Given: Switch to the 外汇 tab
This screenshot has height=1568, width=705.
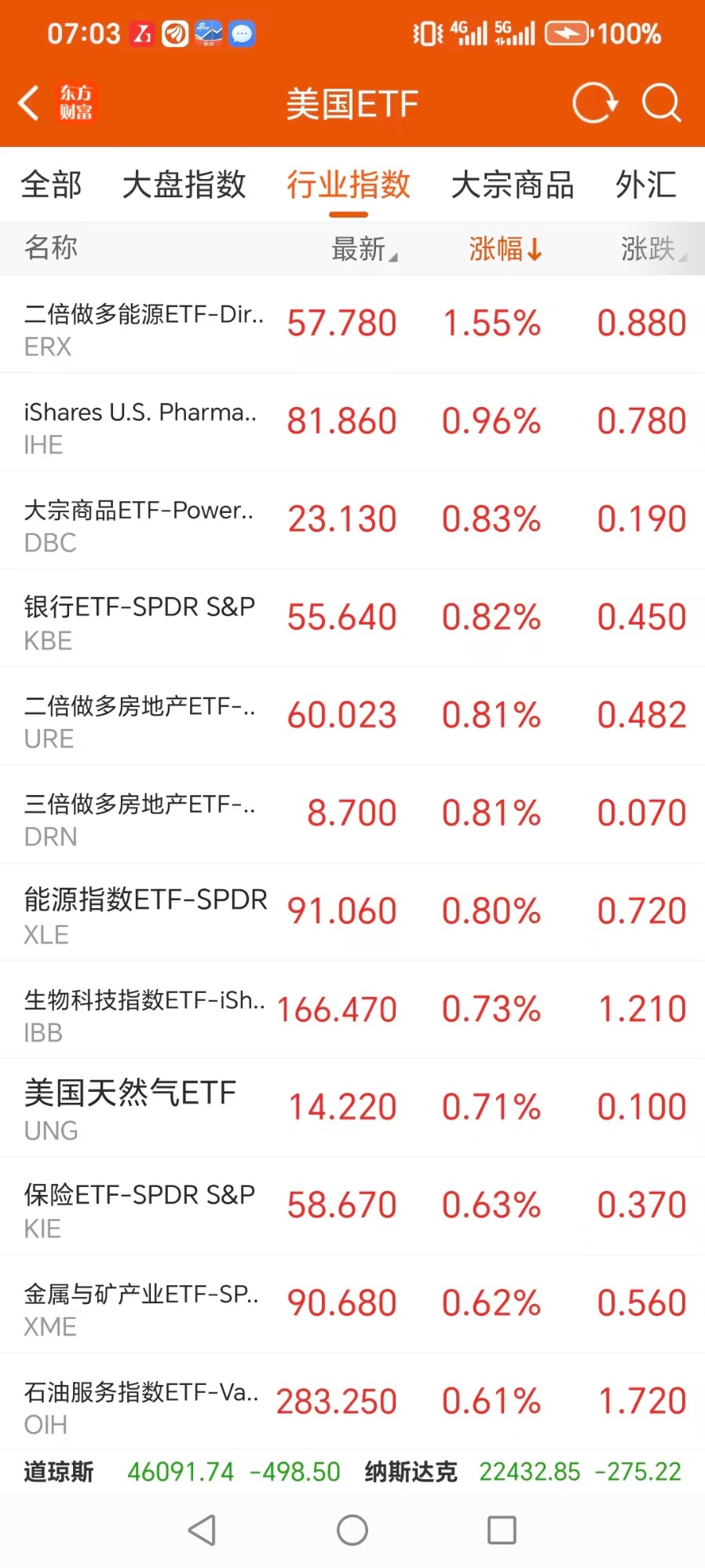Looking at the screenshot, I should tap(645, 185).
